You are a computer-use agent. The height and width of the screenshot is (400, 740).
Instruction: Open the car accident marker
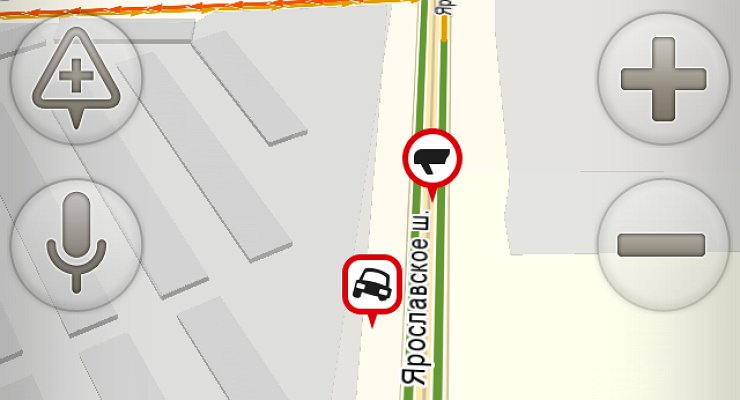tap(372, 285)
